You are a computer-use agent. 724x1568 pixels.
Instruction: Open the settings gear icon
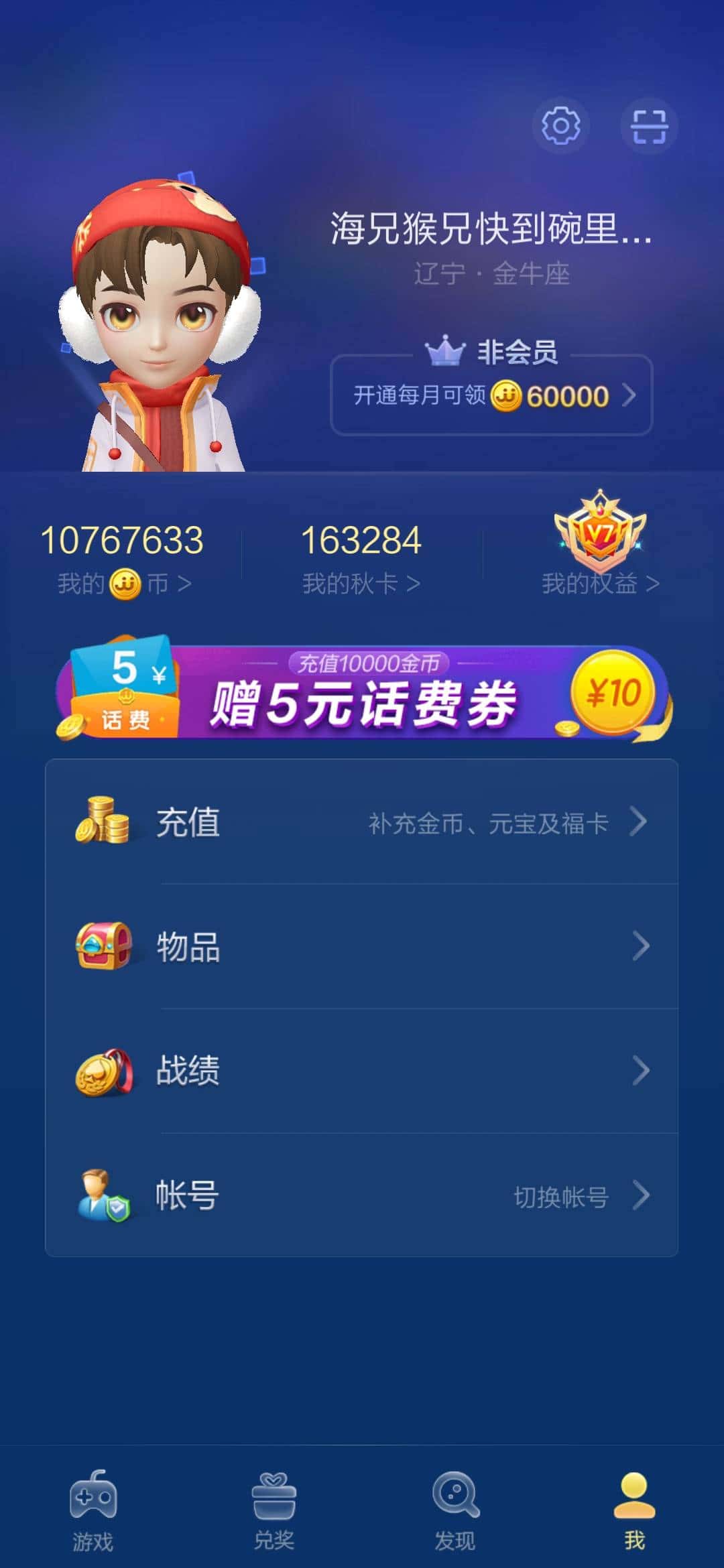pyautogui.click(x=560, y=125)
